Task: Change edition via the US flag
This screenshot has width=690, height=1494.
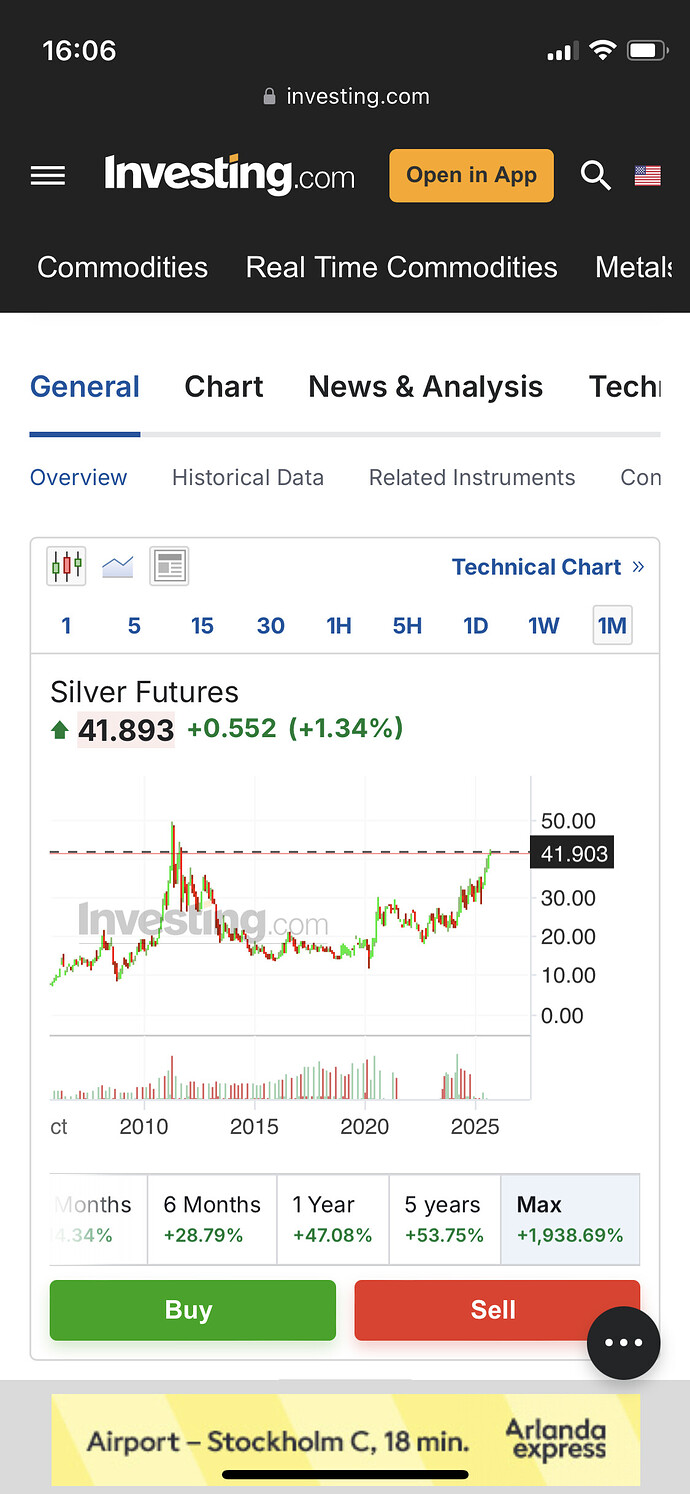Action: click(x=648, y=176)
